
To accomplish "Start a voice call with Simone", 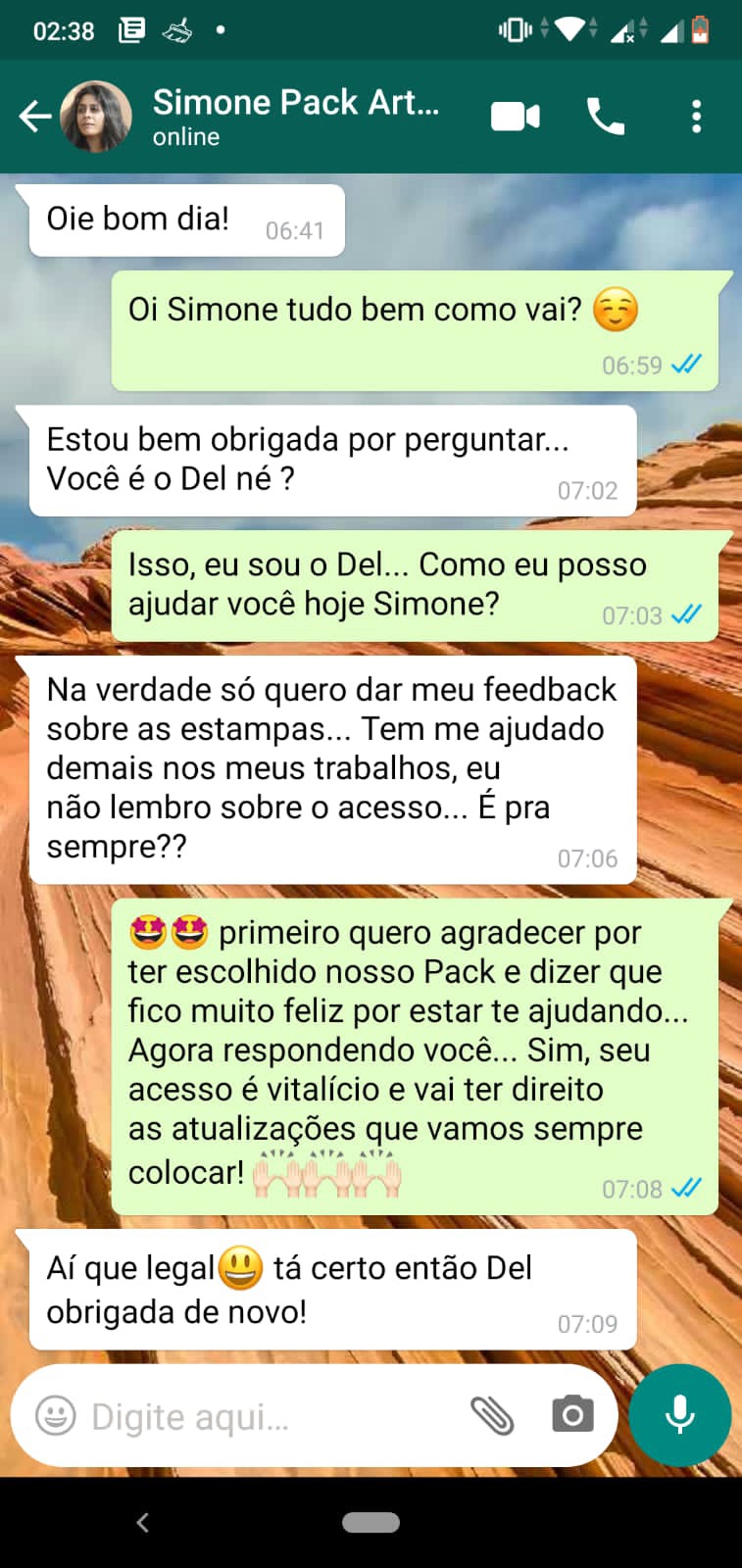I will pos(605,117).
